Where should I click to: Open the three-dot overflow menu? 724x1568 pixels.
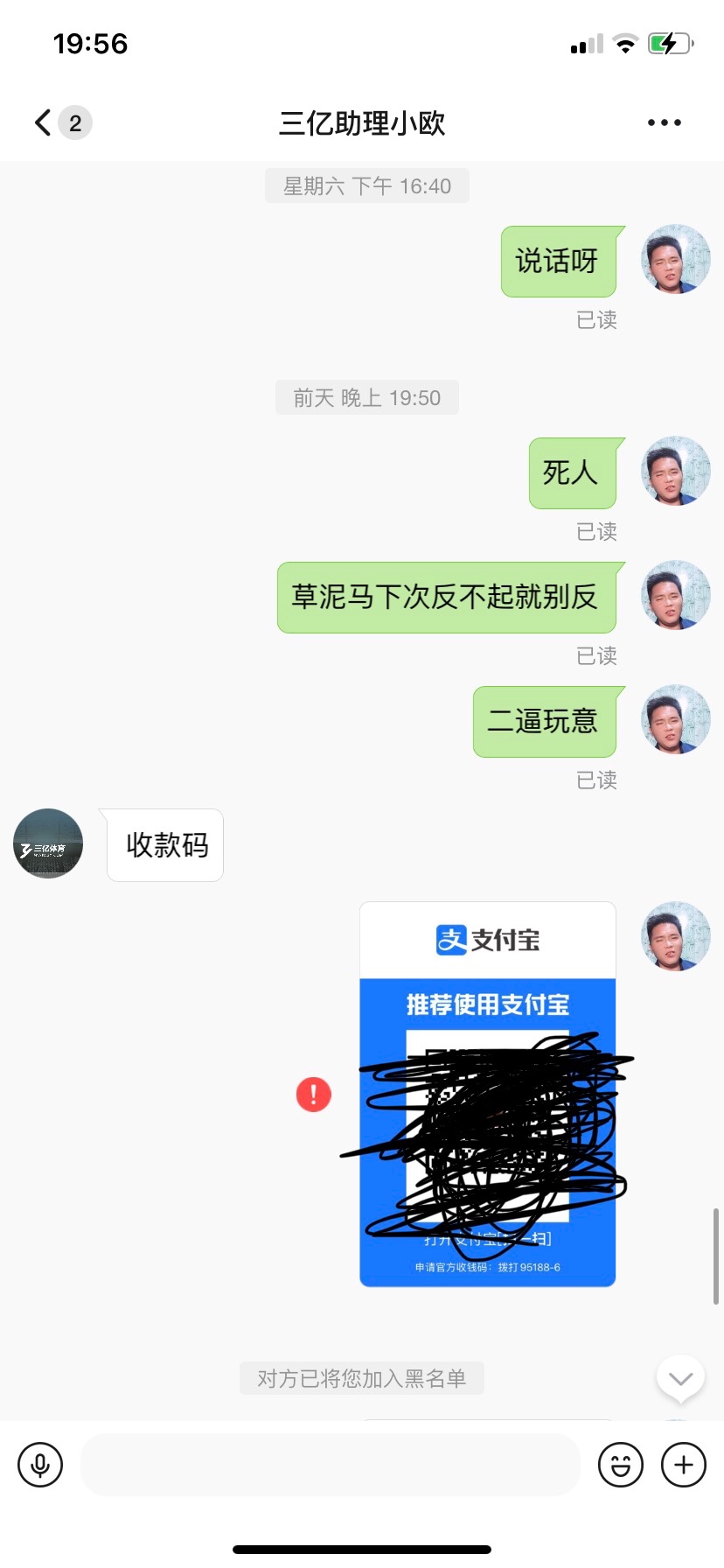coord(664,122)
